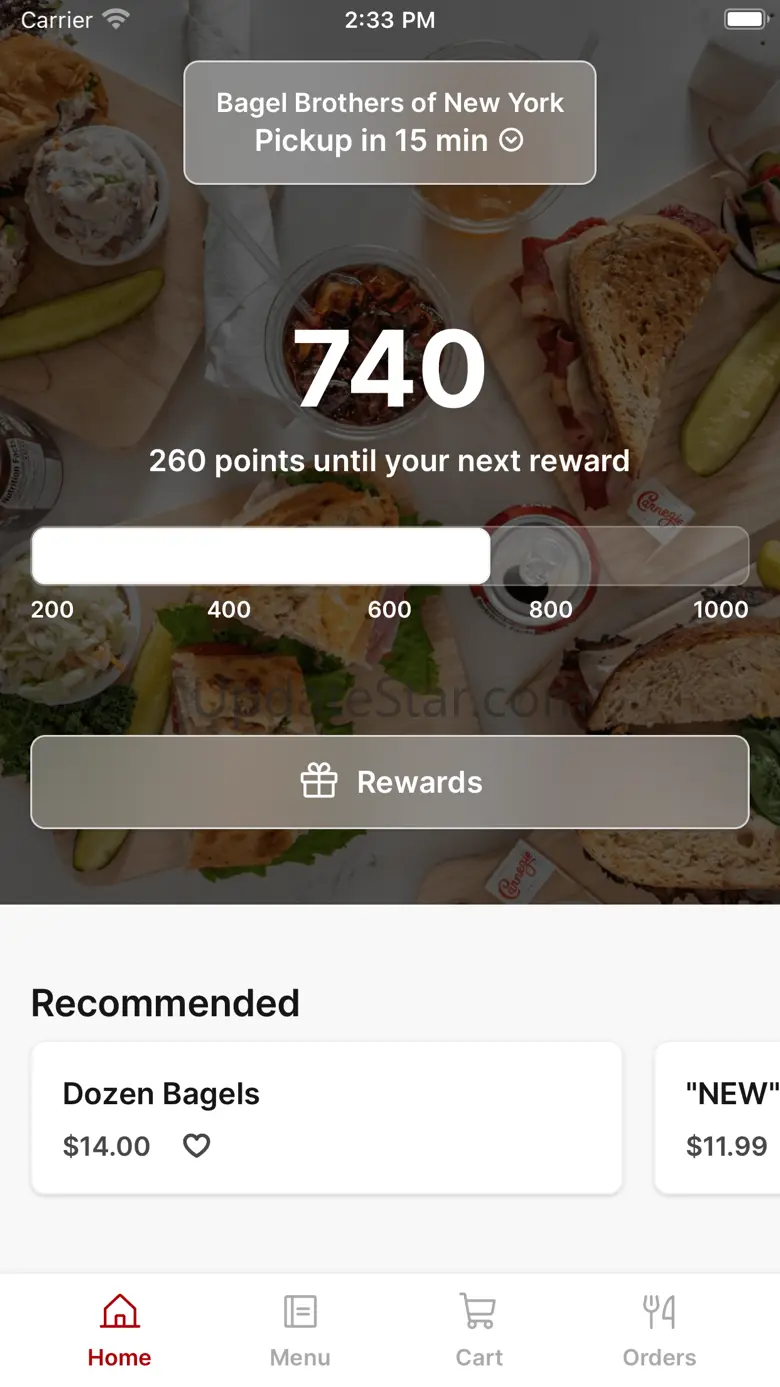The width and height of the screenshot is (780, 1387).
Task: Go to the Home tab
Action: (119, 1330)
